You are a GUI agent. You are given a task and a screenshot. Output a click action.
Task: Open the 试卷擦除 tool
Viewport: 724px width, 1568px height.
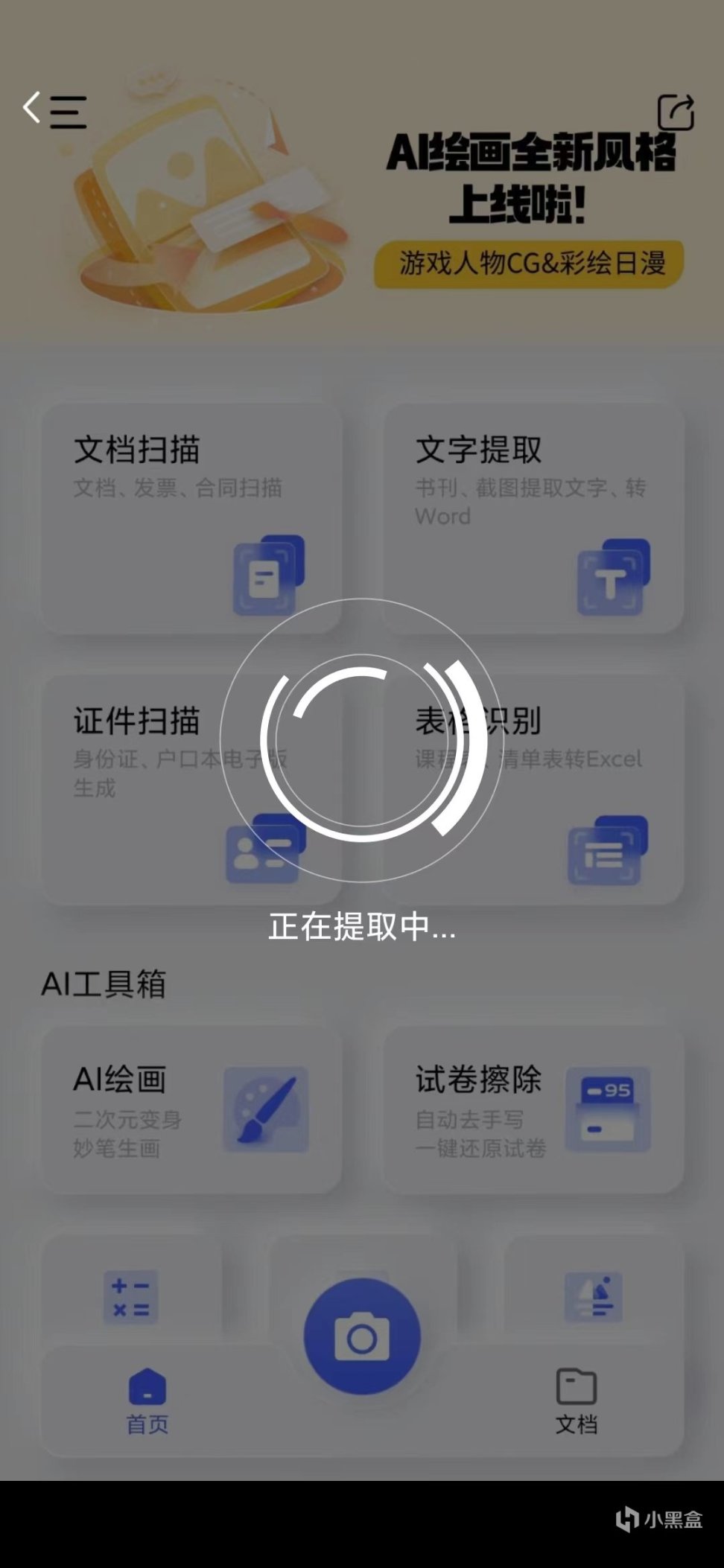tap(533, 1109)
